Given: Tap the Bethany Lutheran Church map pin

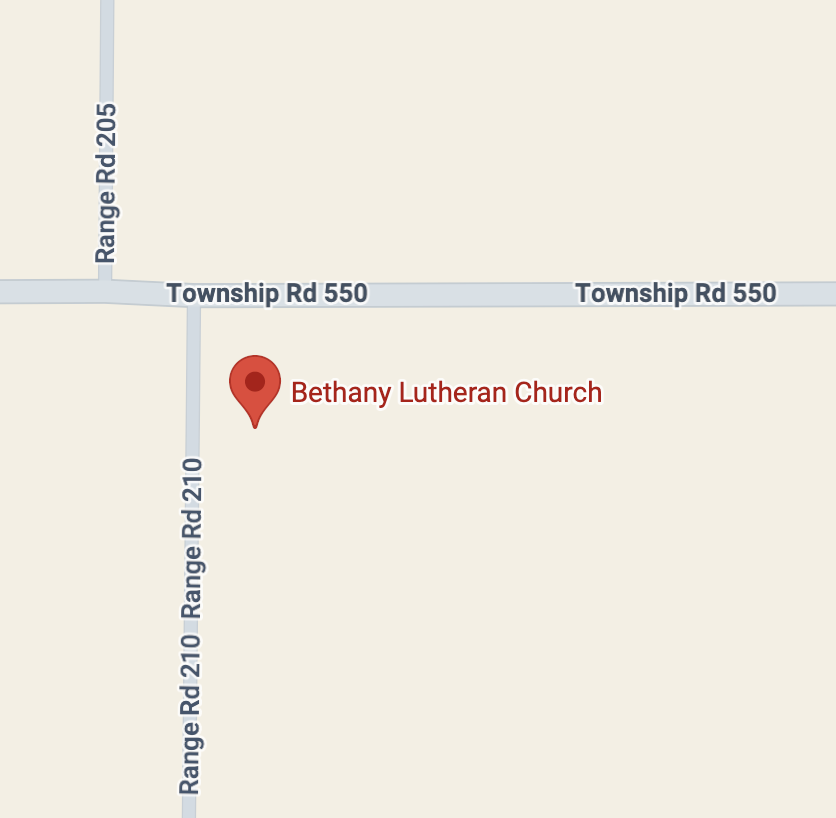Looking at the screenshot, I should click(x=255, y=385).
